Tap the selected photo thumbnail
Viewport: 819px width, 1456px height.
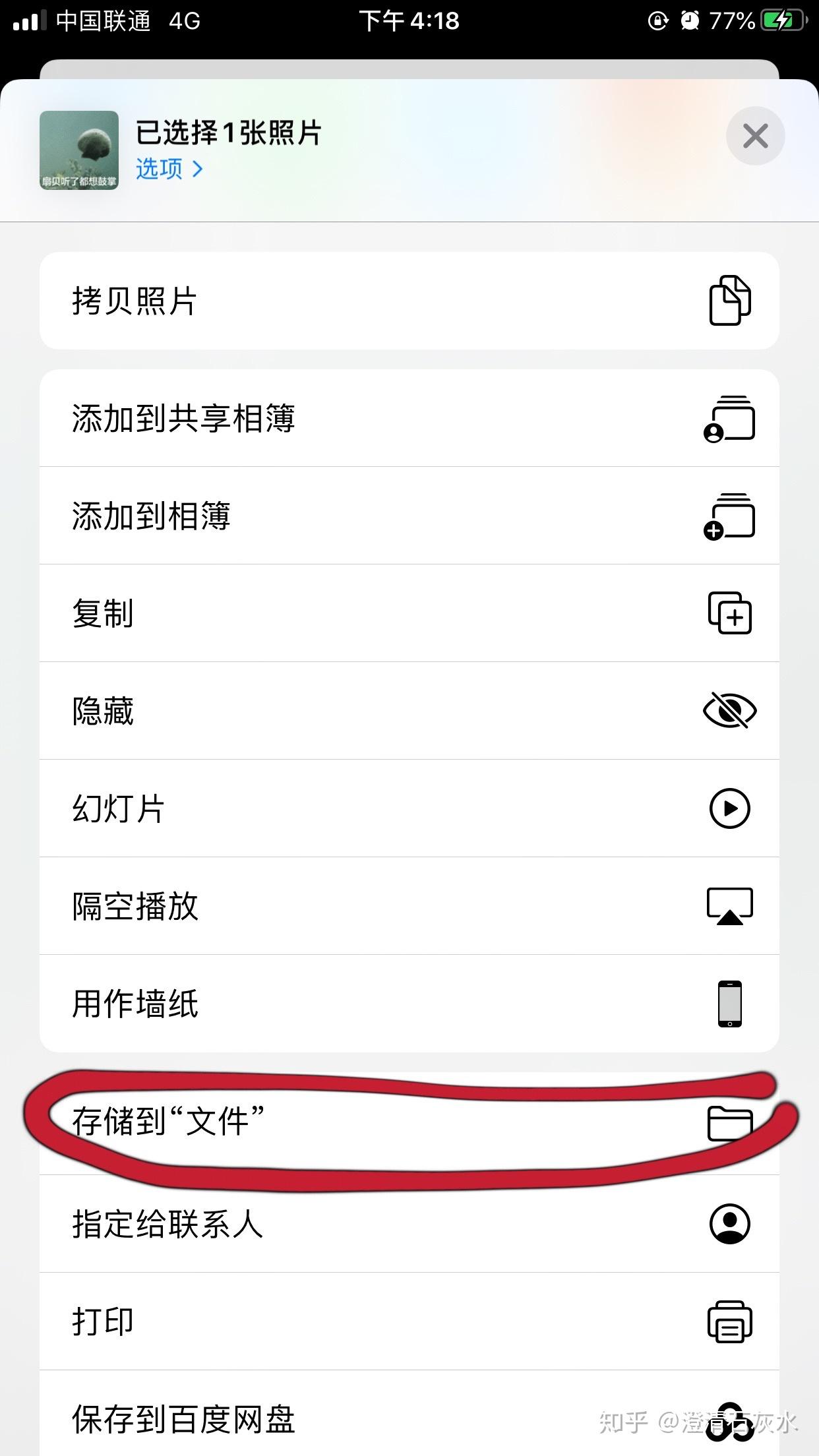point(78,146)
